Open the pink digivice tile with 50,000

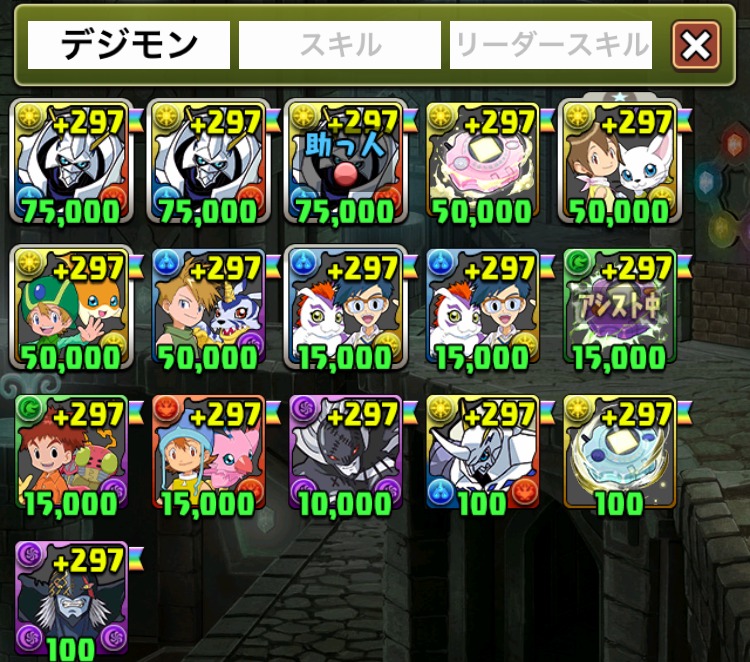pyautogui.click(x=482, y=162)
